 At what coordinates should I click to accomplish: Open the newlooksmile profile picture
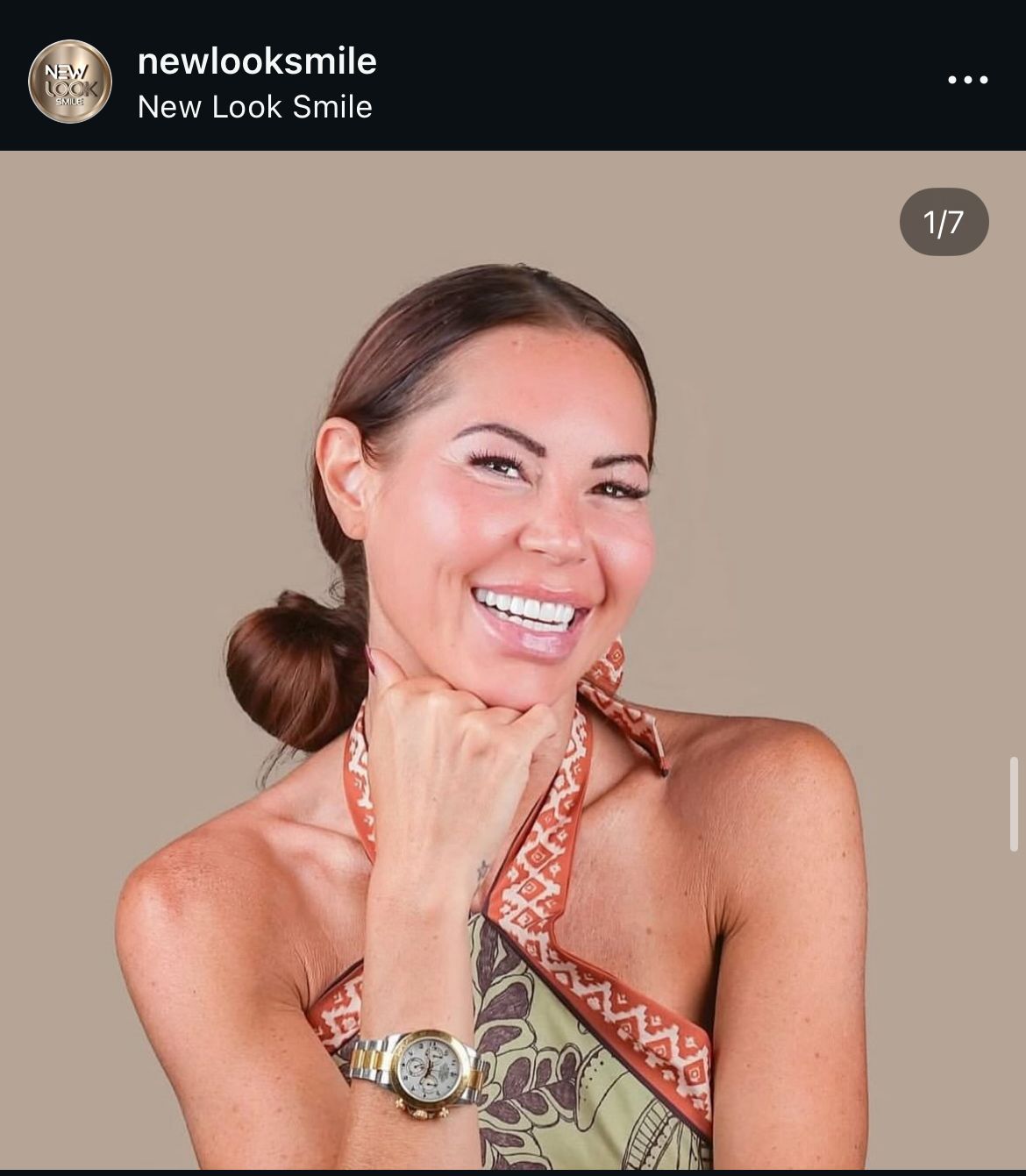70,82
